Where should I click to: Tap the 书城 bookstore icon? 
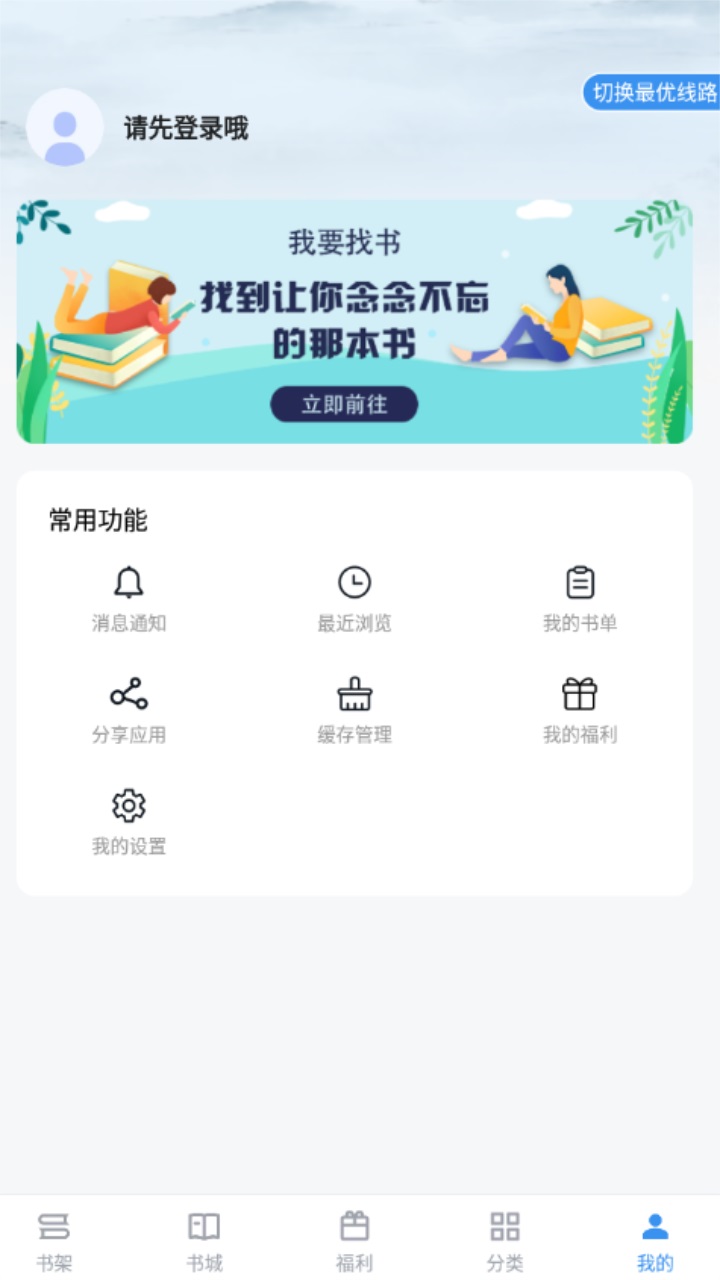point(203,1226)
